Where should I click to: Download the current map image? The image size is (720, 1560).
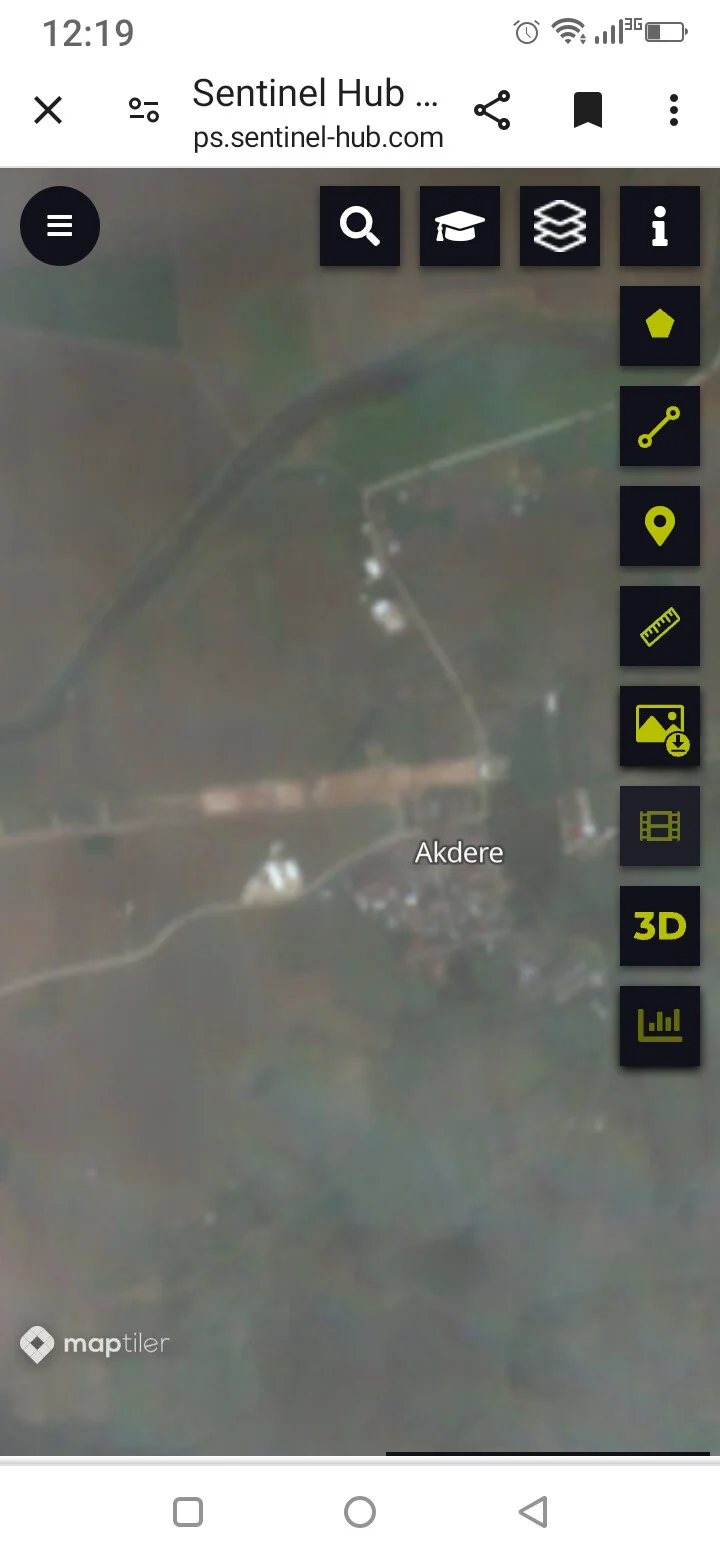pos(659,726)
